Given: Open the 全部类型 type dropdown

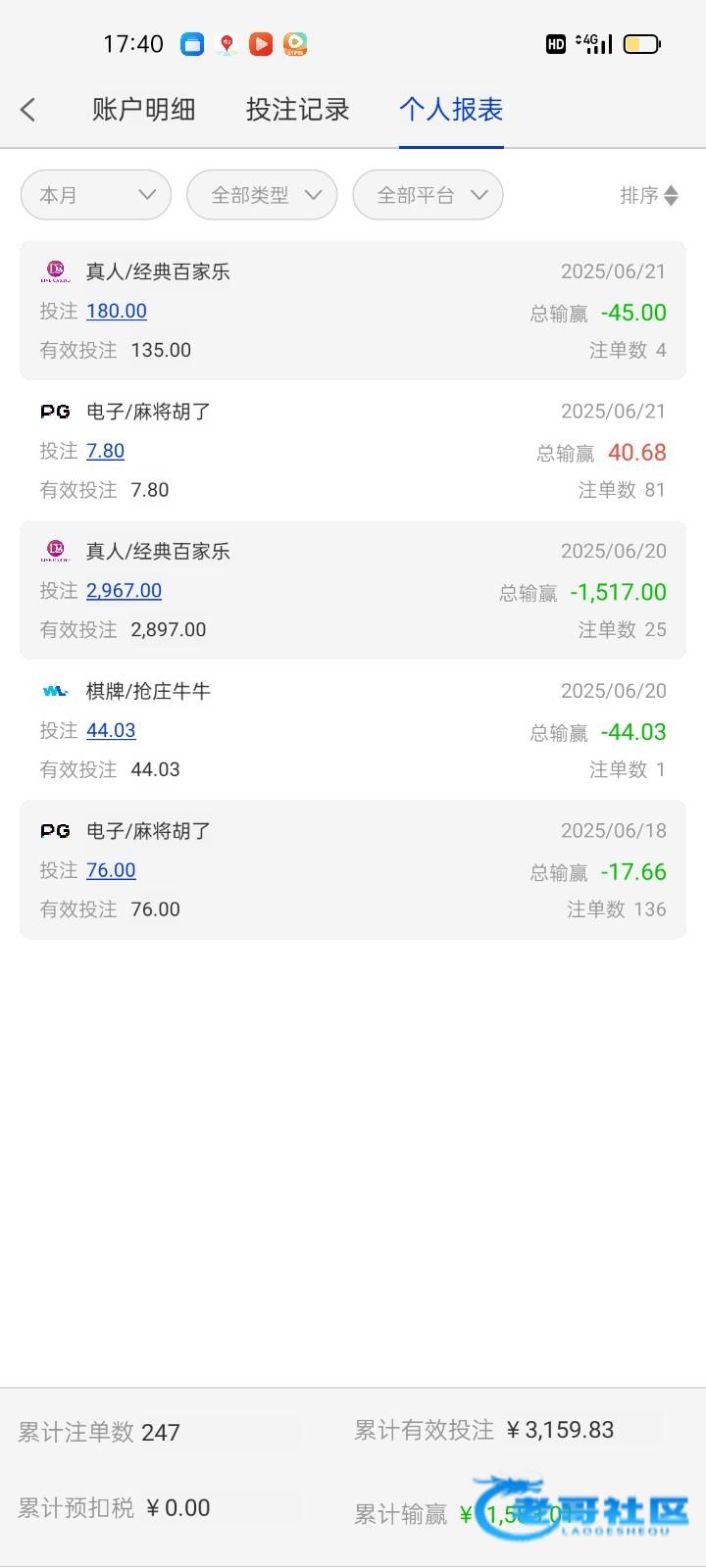Looking at the screenshot, I should (262, 195).
